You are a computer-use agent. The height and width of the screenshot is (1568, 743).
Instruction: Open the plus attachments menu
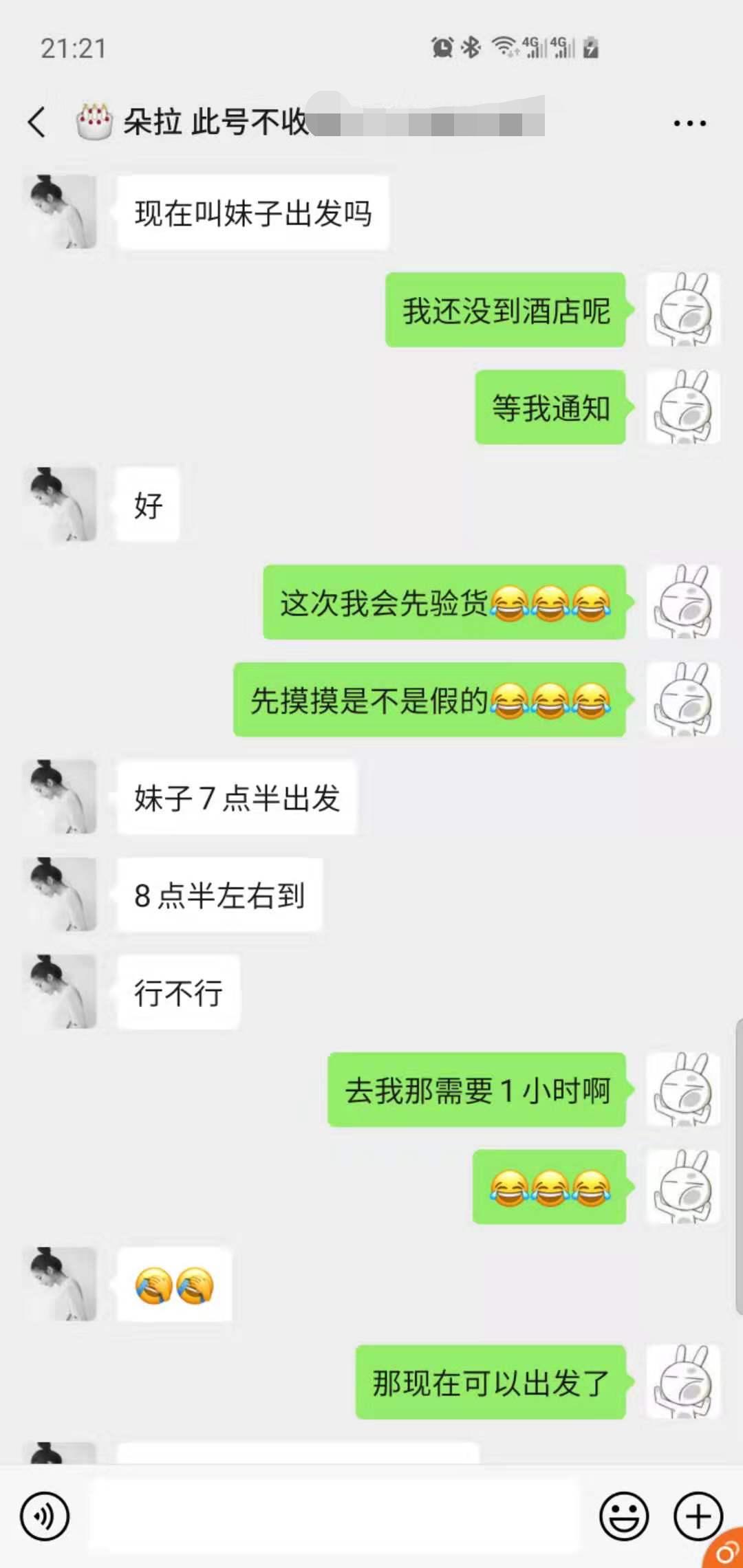[698, 1516]
